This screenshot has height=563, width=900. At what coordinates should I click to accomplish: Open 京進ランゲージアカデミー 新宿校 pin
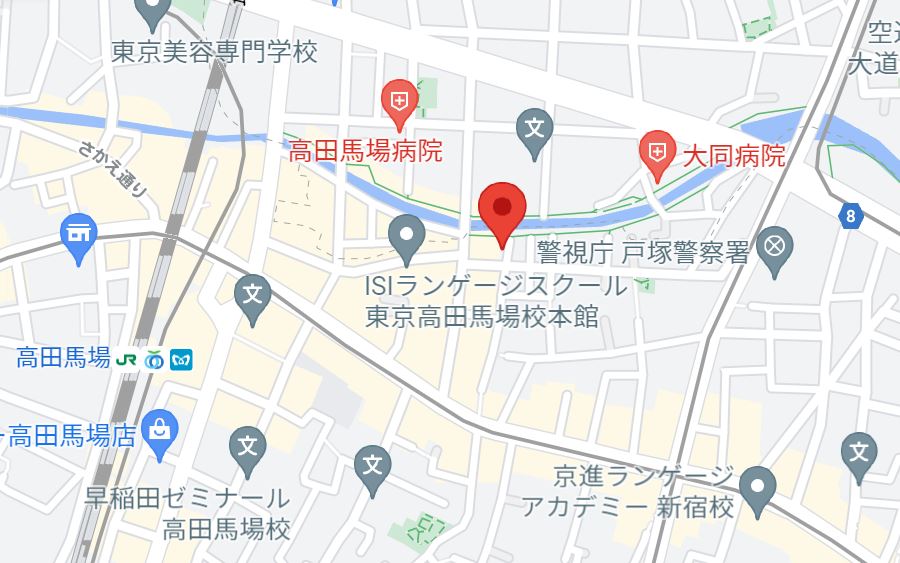[760, 488]
